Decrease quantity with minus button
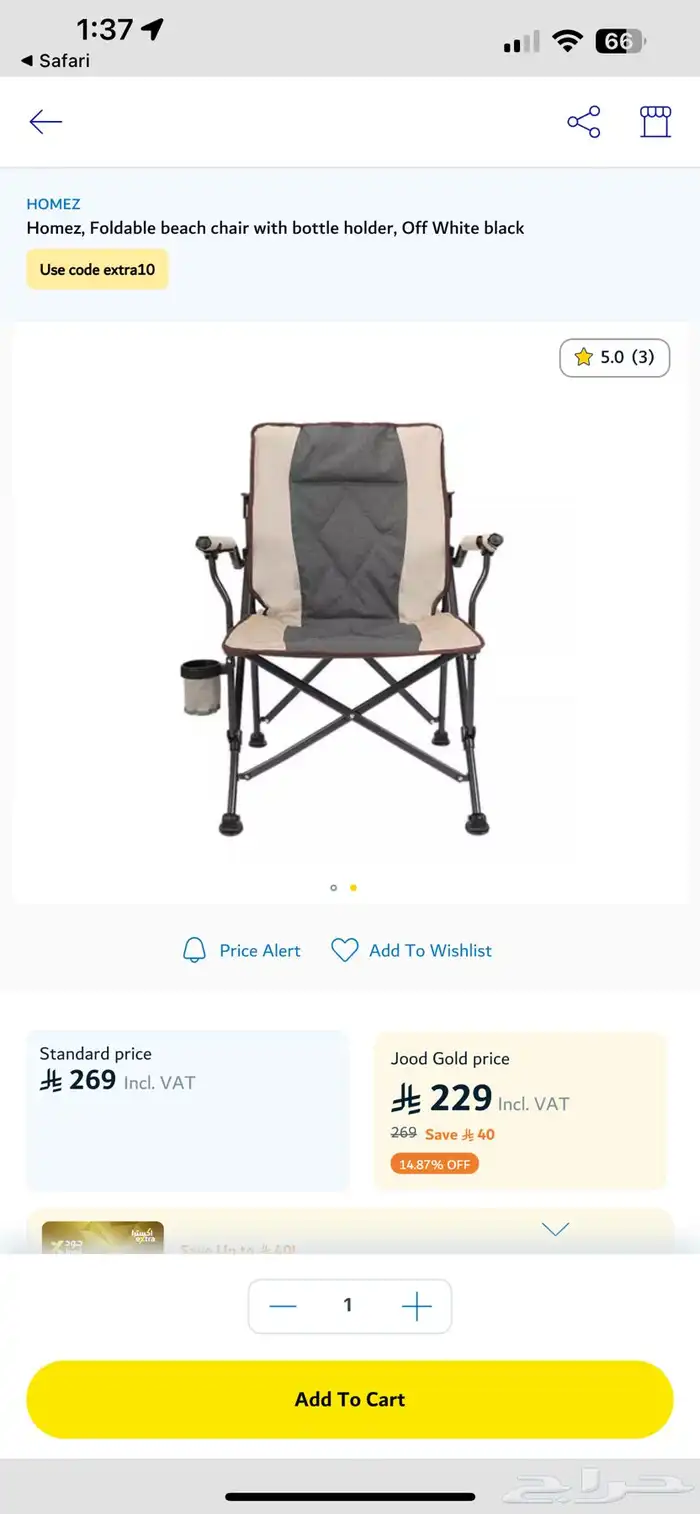Screen dimensions: 700x1514 (x=283, y=1305)
